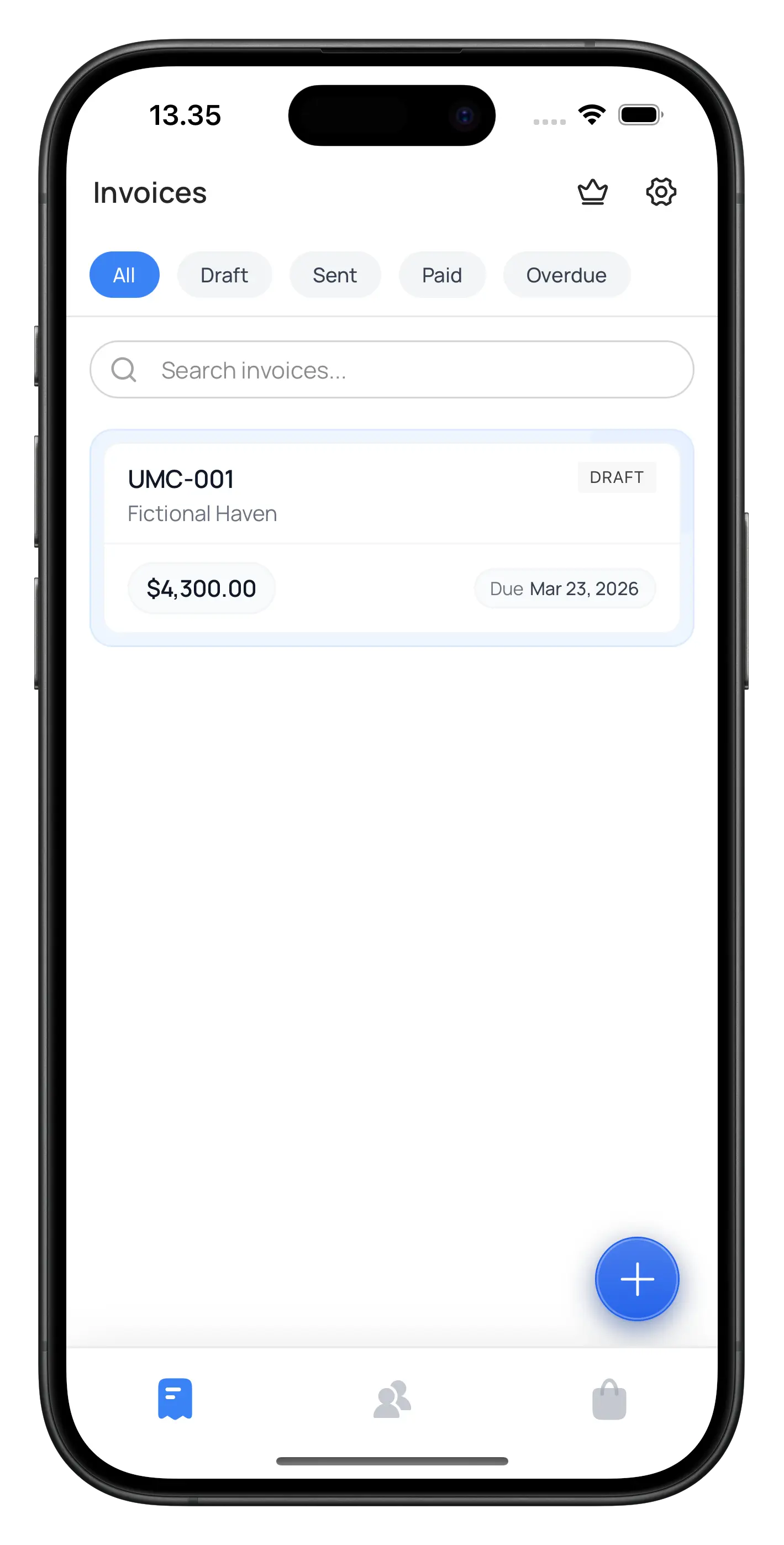
Task: Open invoice UMC-001 for Fictional Haven
Action: 391,538
